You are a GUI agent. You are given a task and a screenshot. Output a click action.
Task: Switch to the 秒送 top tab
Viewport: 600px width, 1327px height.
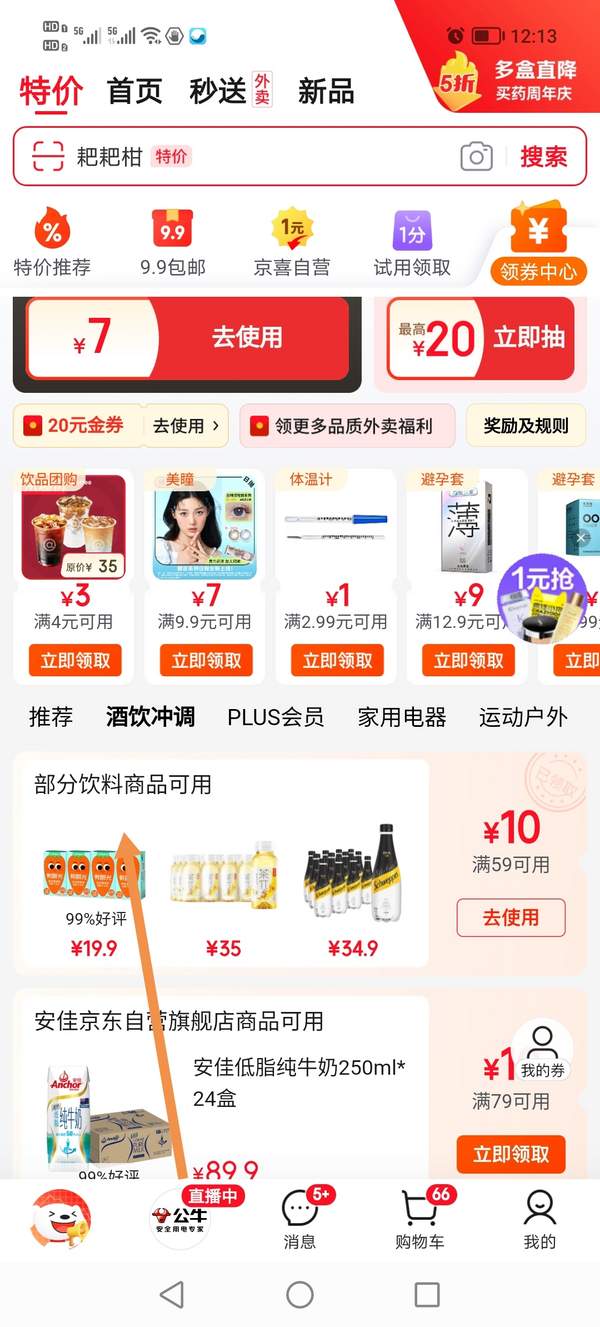click(x=218, y=91)
